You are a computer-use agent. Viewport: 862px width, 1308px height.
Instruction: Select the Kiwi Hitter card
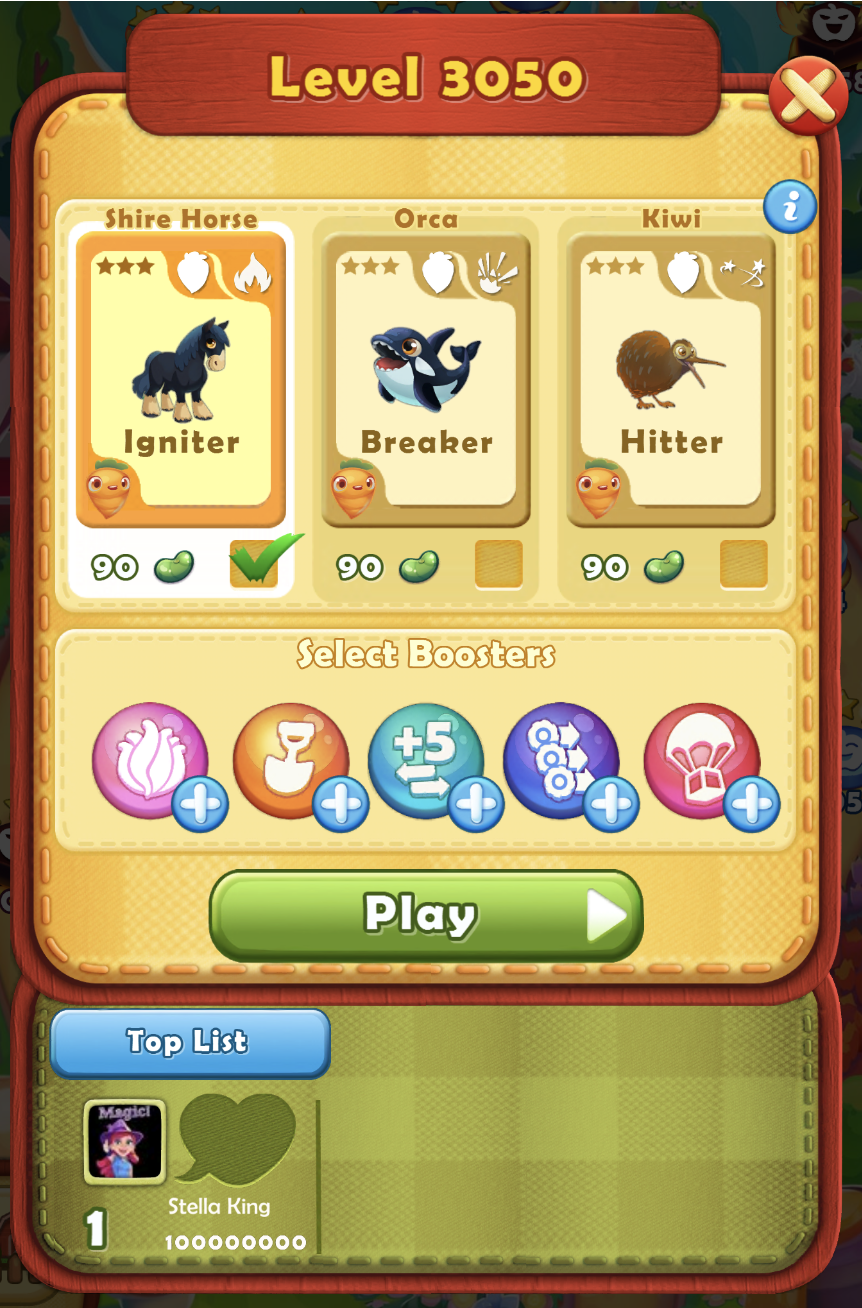(x=671, y=380)
